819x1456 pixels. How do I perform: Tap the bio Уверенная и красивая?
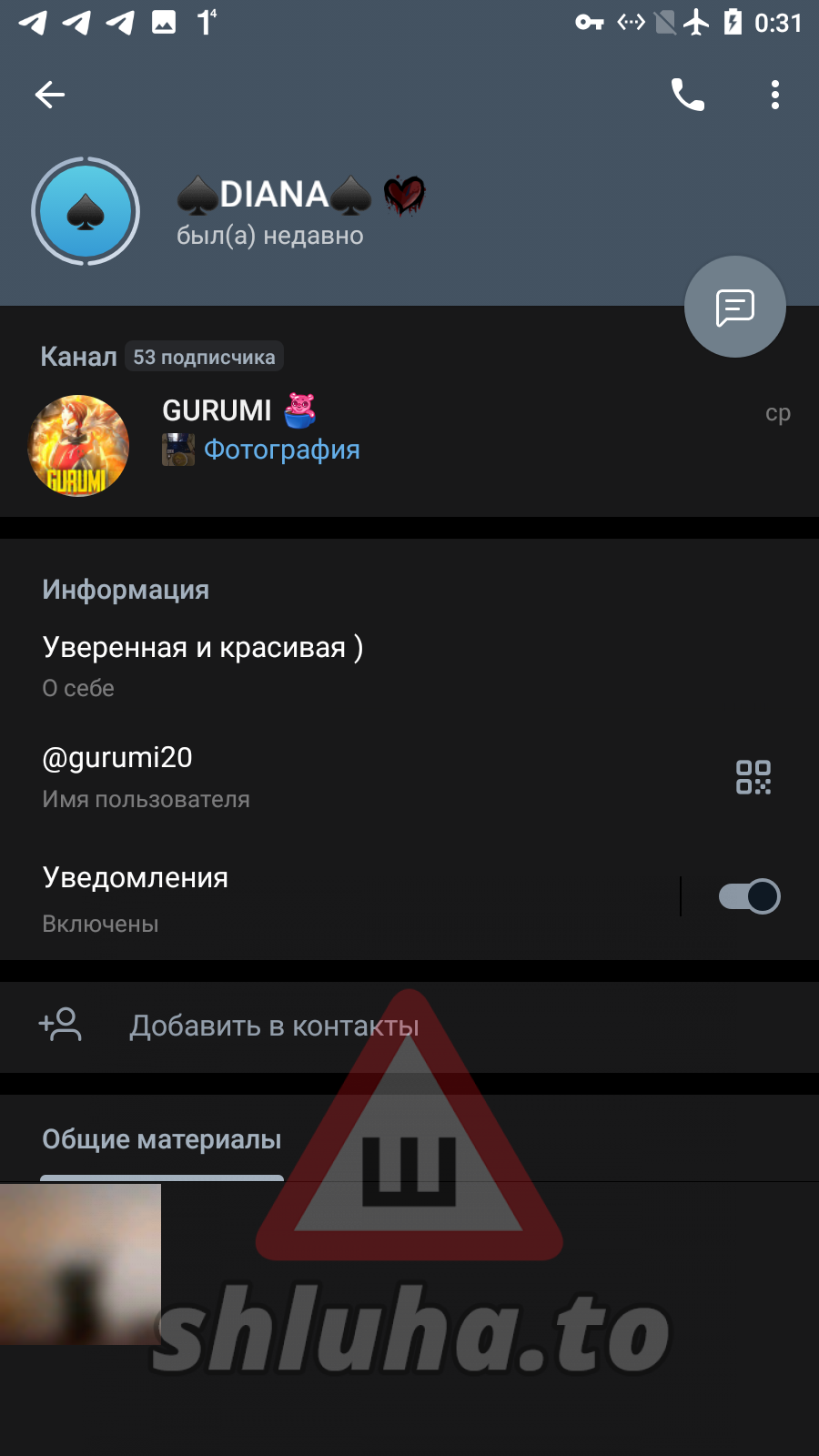tap(203, 648)
